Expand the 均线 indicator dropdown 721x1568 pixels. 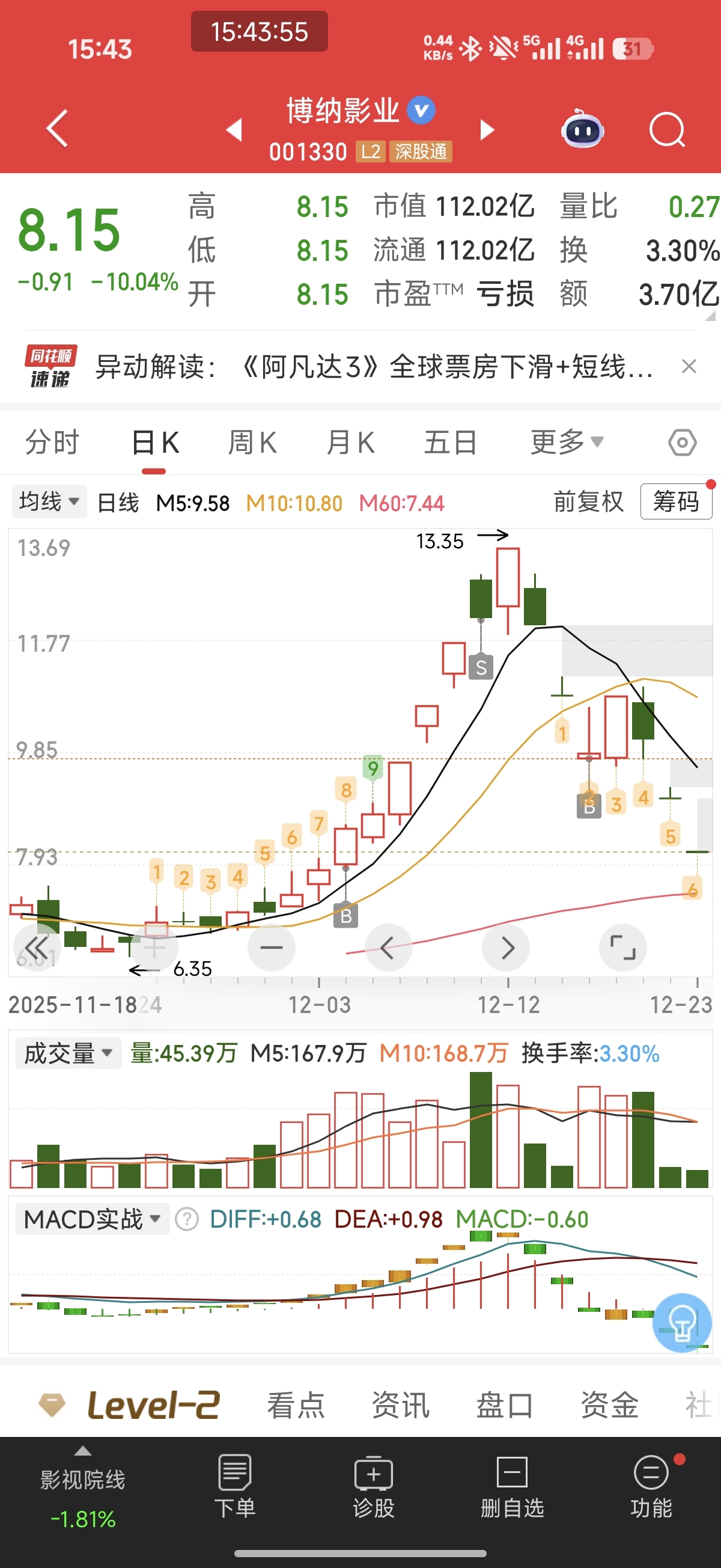(49, 501)
